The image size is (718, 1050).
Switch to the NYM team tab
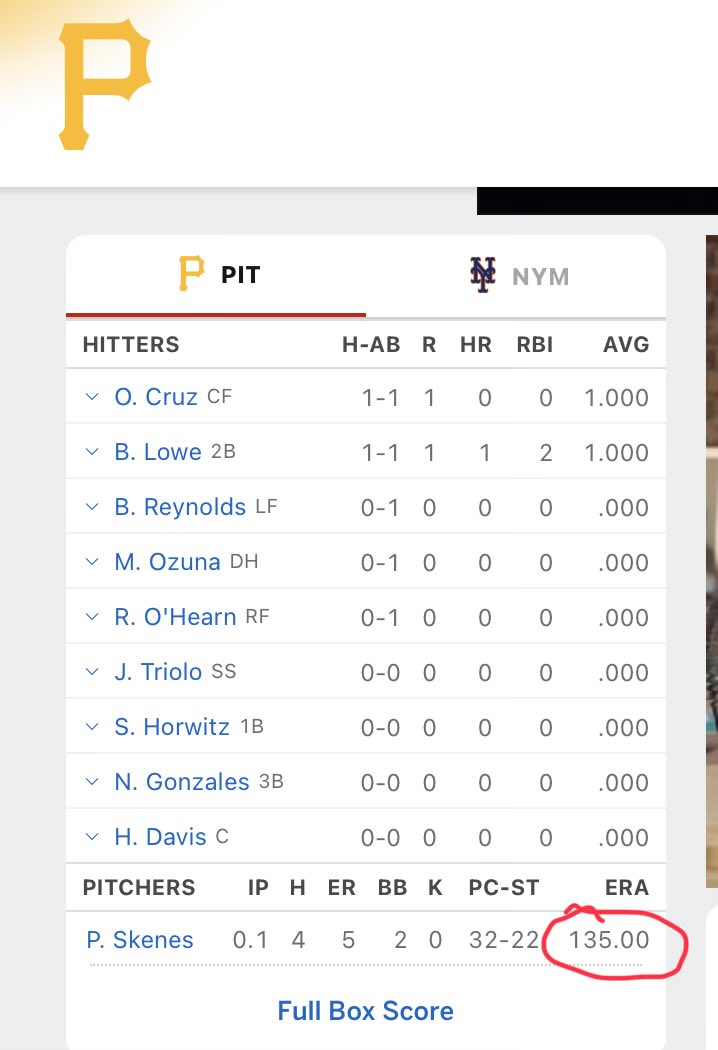(x=518, y=275)
